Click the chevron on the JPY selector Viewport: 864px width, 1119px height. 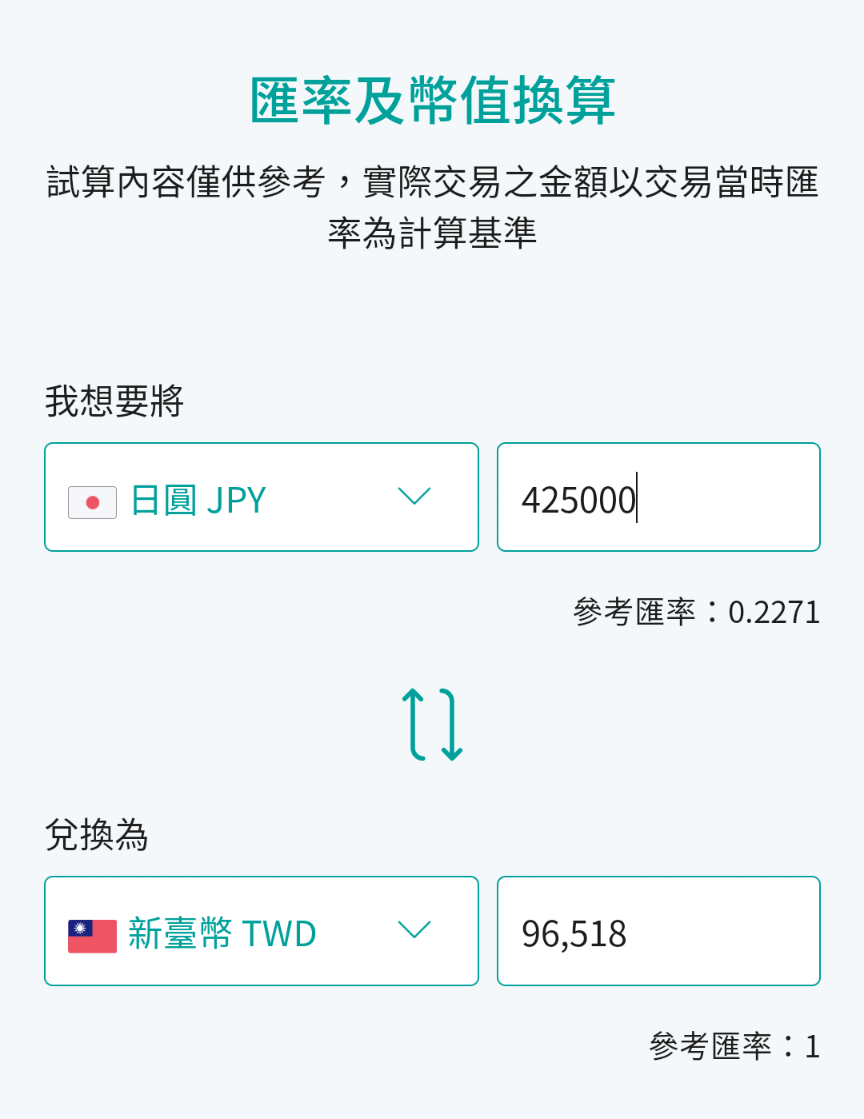click(x=415, y=497)
